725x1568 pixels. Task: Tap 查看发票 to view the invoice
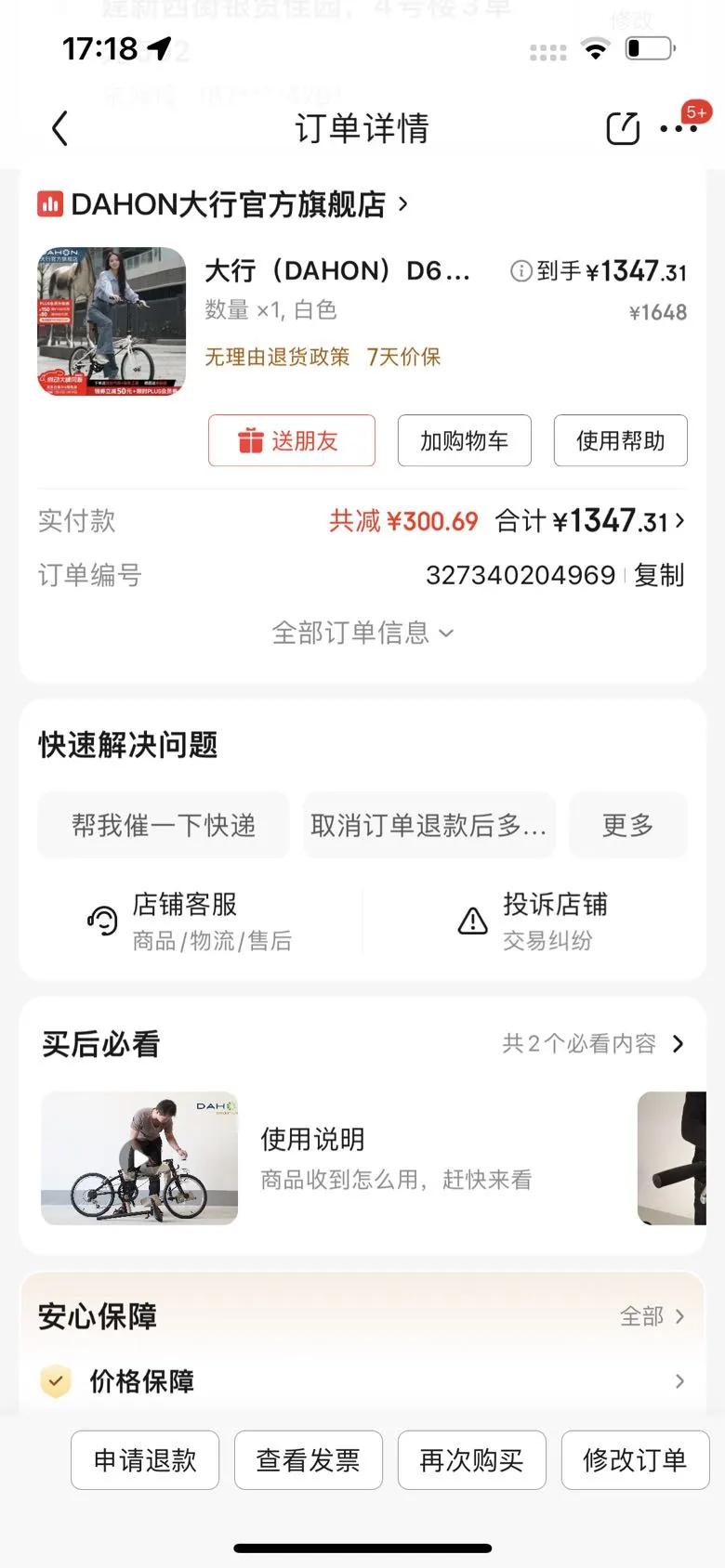point(308,1460)
